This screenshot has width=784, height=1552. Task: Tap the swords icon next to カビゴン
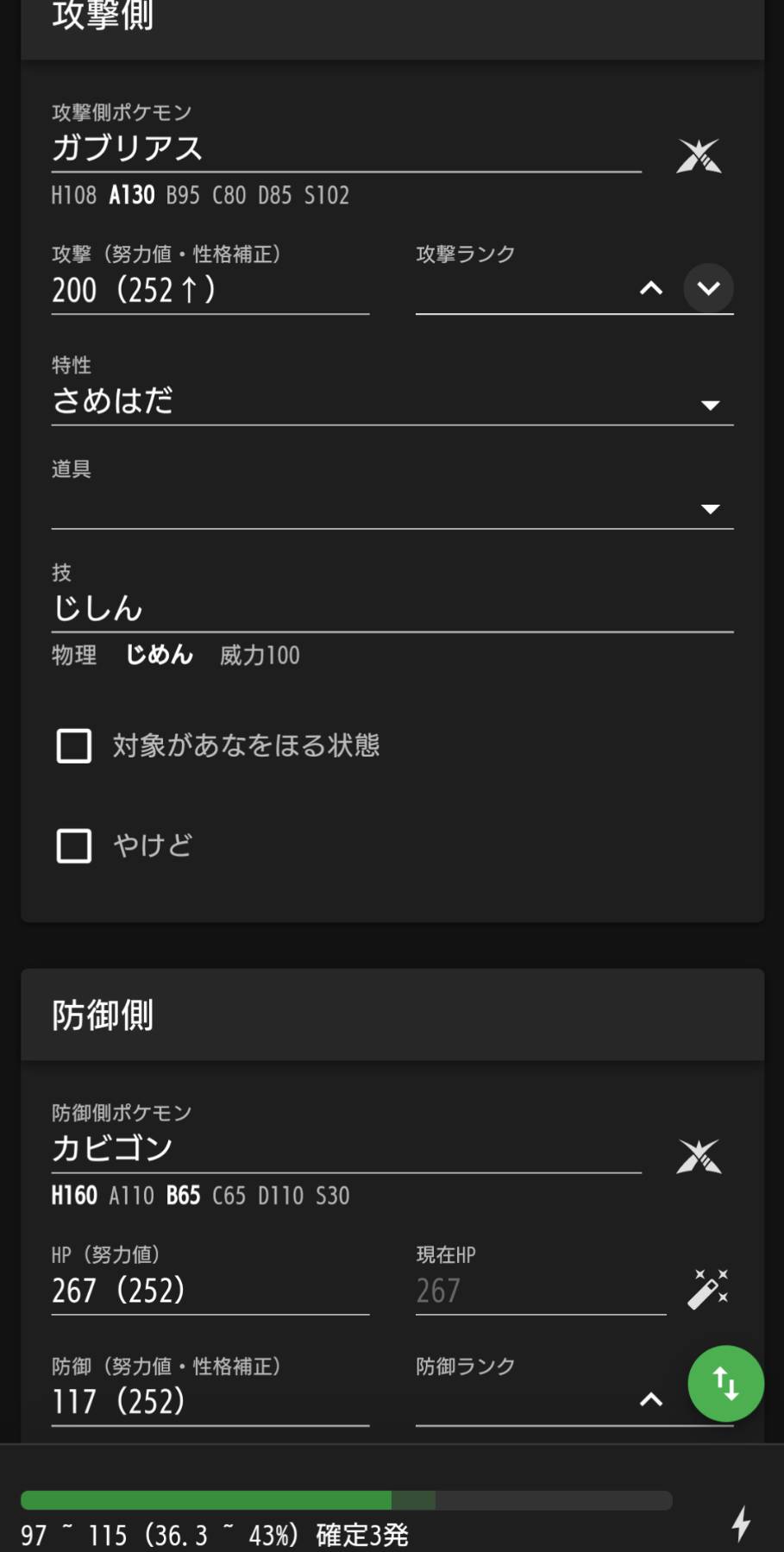tap(699, 1157)
